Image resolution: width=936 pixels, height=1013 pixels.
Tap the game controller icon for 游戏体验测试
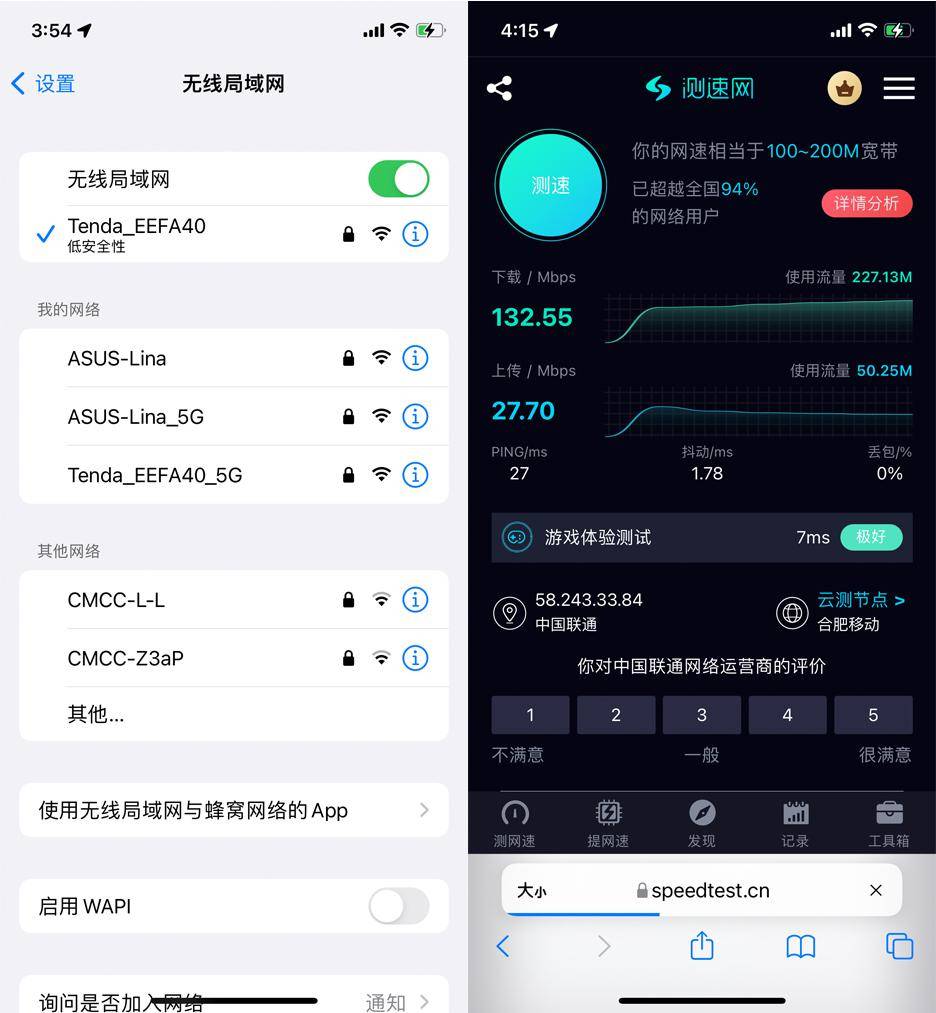516,537
